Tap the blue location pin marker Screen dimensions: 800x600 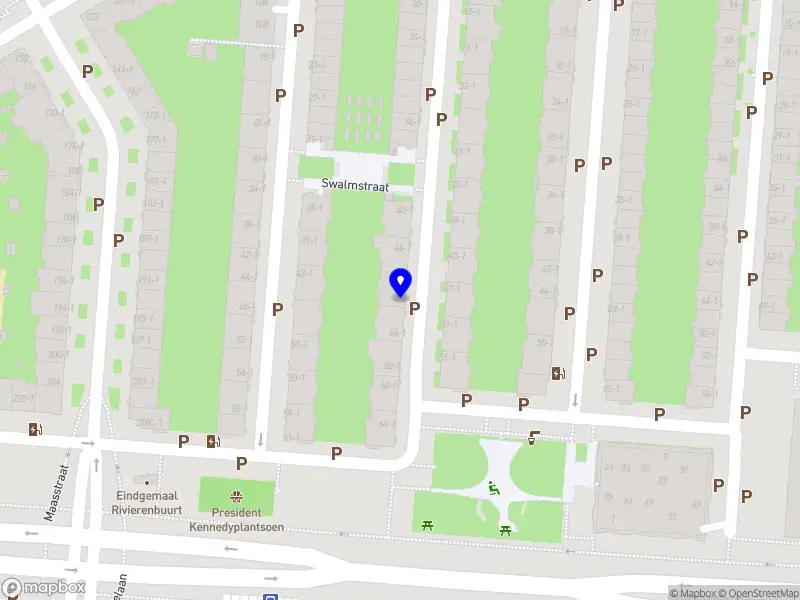tap(401, 283)
